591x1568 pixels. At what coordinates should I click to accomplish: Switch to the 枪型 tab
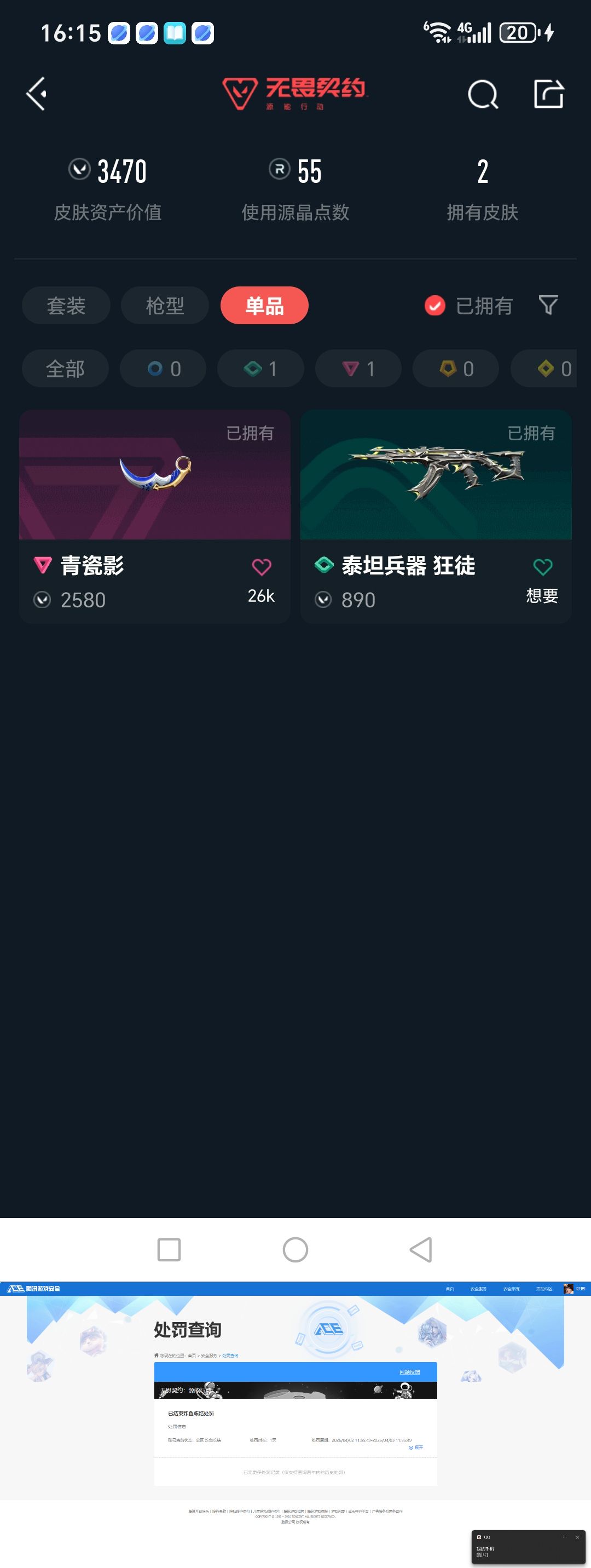click(165, 306)
